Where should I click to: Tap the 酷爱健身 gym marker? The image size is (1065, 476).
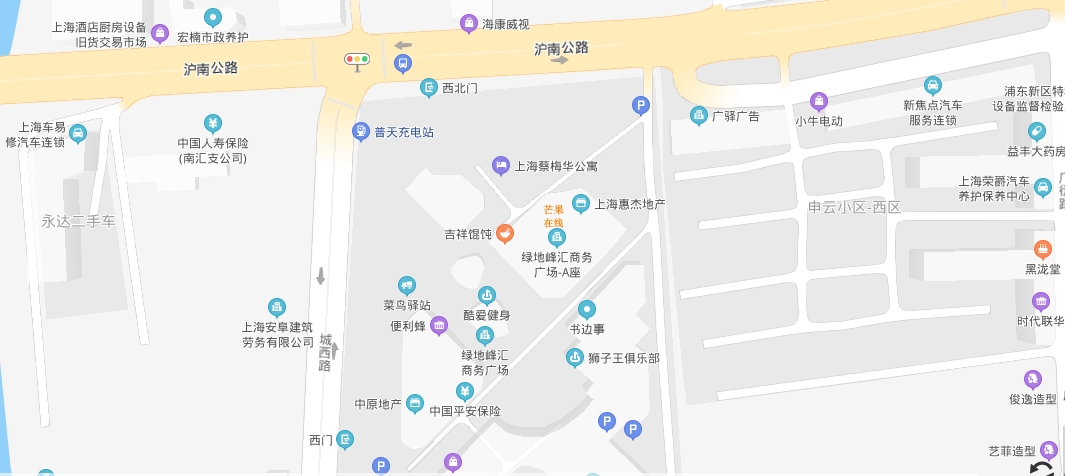point(486,295)
